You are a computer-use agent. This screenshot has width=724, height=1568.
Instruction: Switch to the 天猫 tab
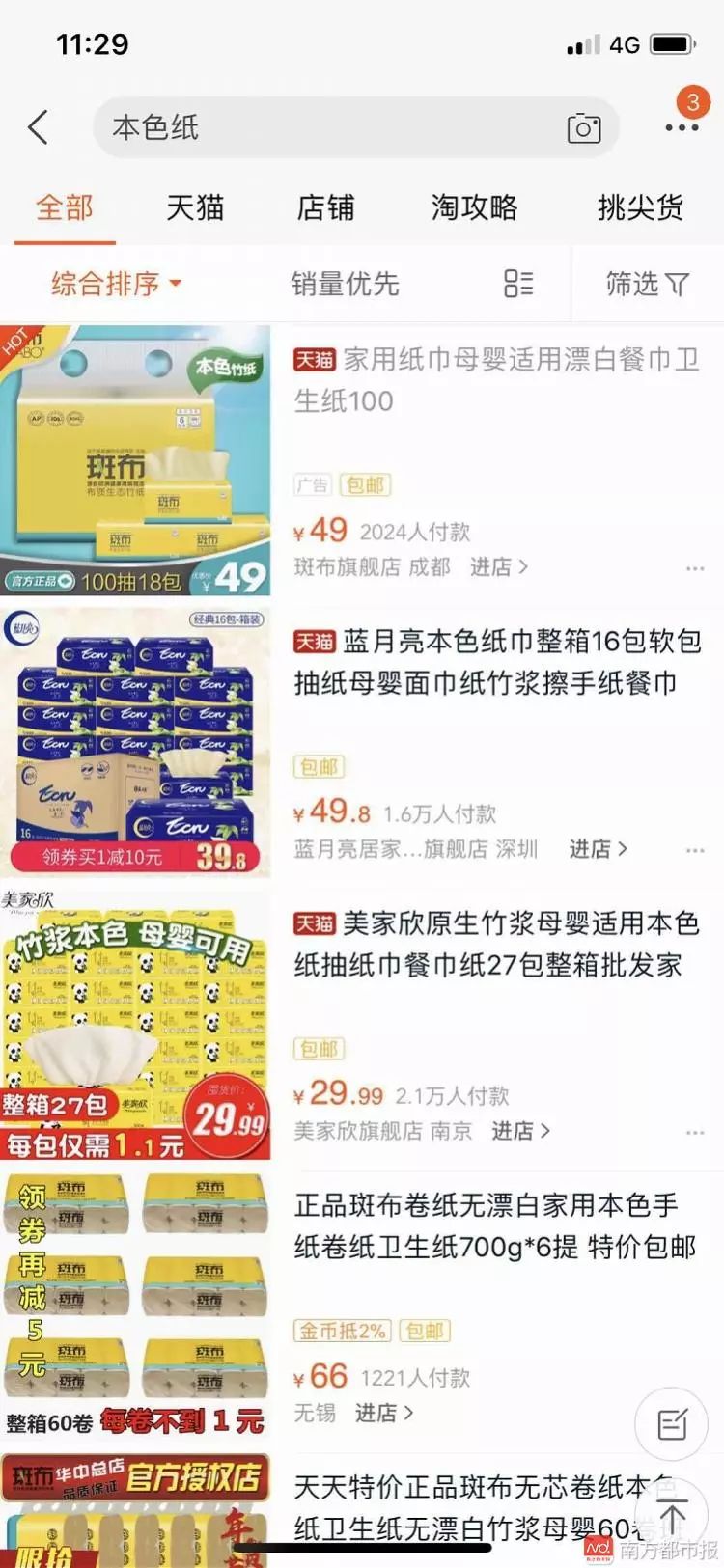click(x=195, y=207)
